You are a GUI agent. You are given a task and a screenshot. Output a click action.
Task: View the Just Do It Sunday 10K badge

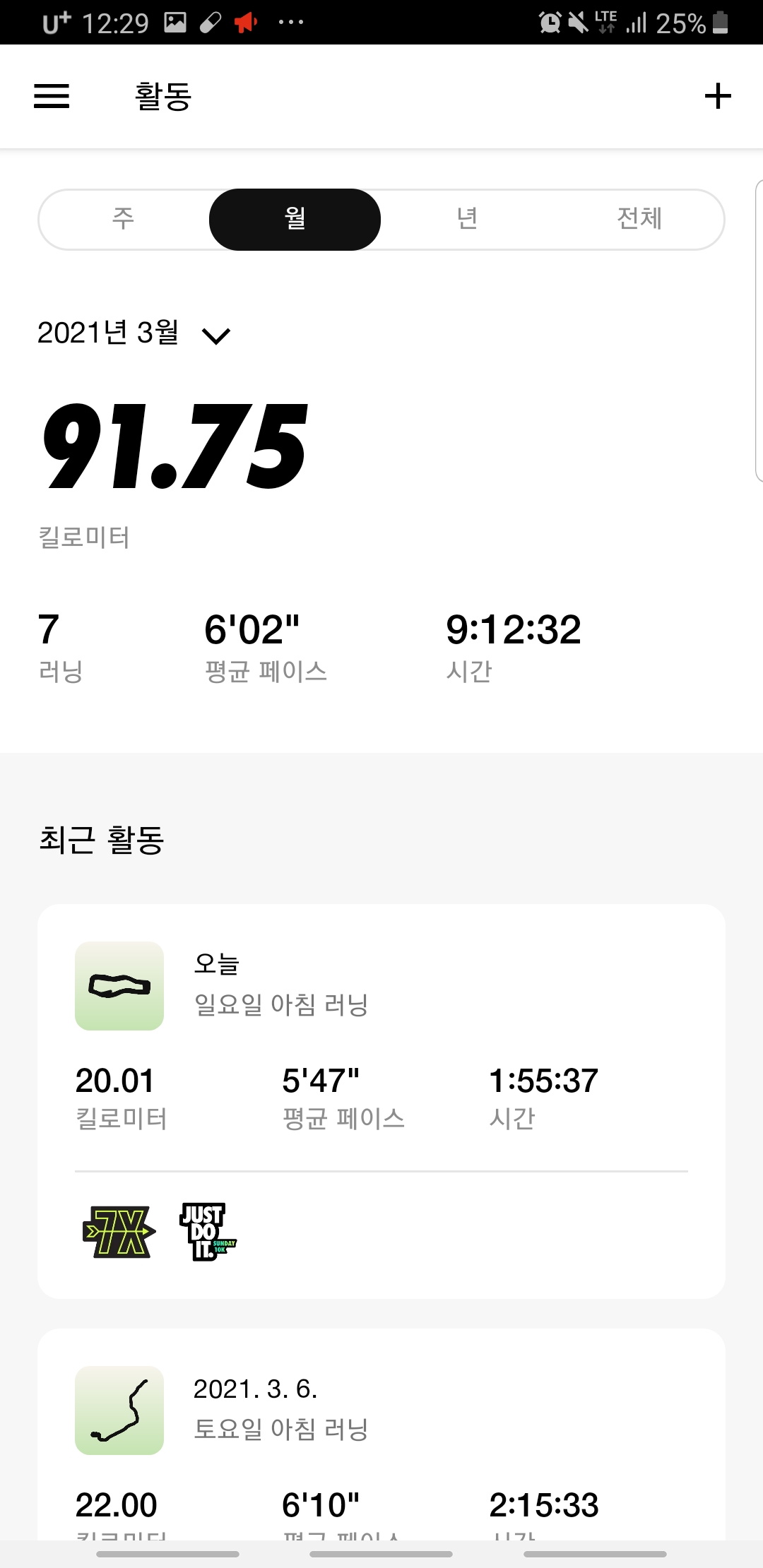point(208,1232)
